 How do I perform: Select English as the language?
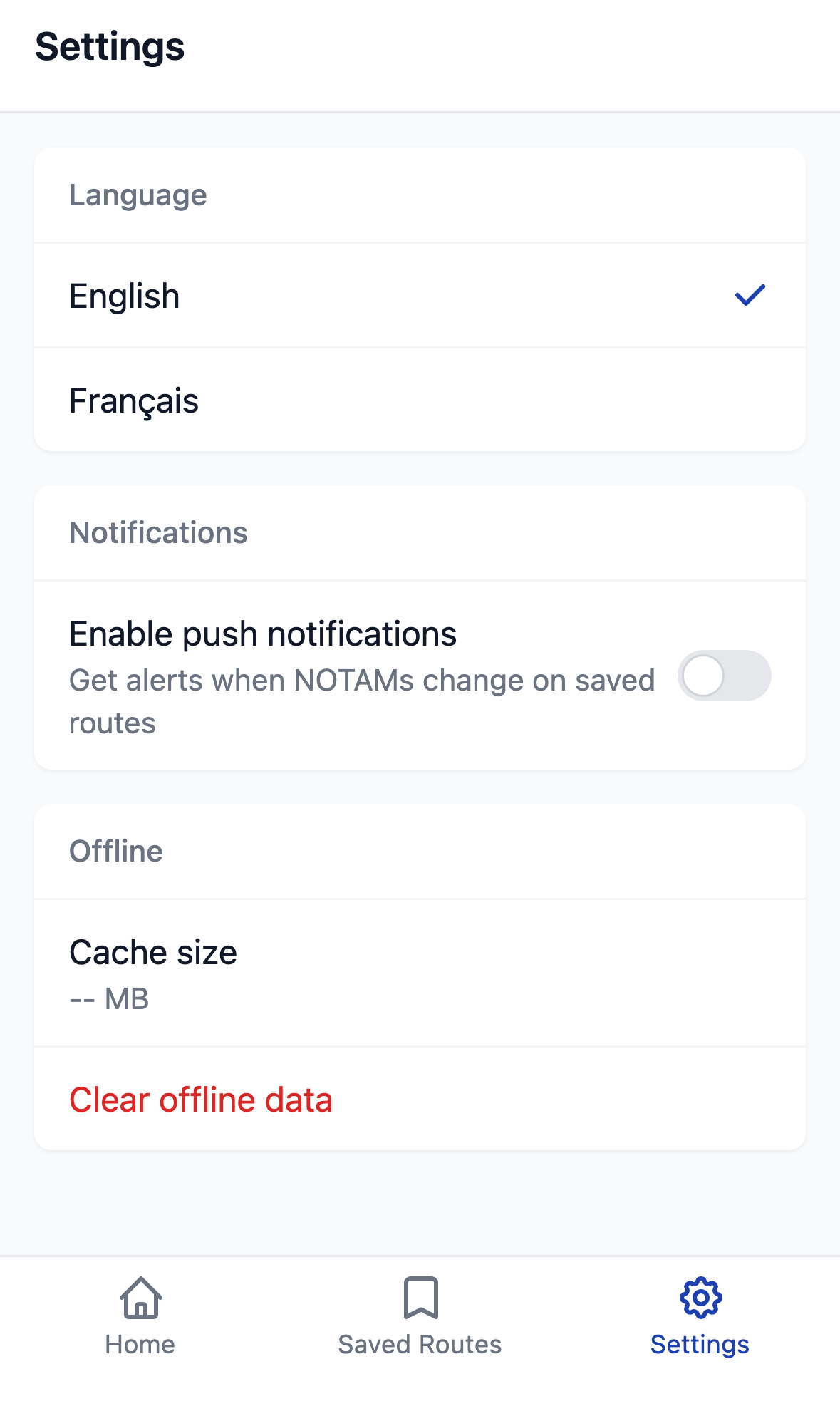(420, 296)
